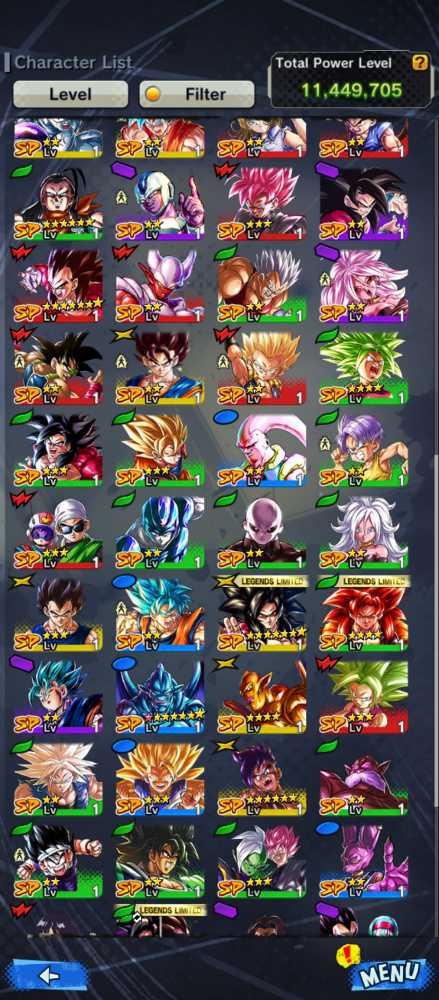Select the golden Frieza character card

click(x=262, y=698)
